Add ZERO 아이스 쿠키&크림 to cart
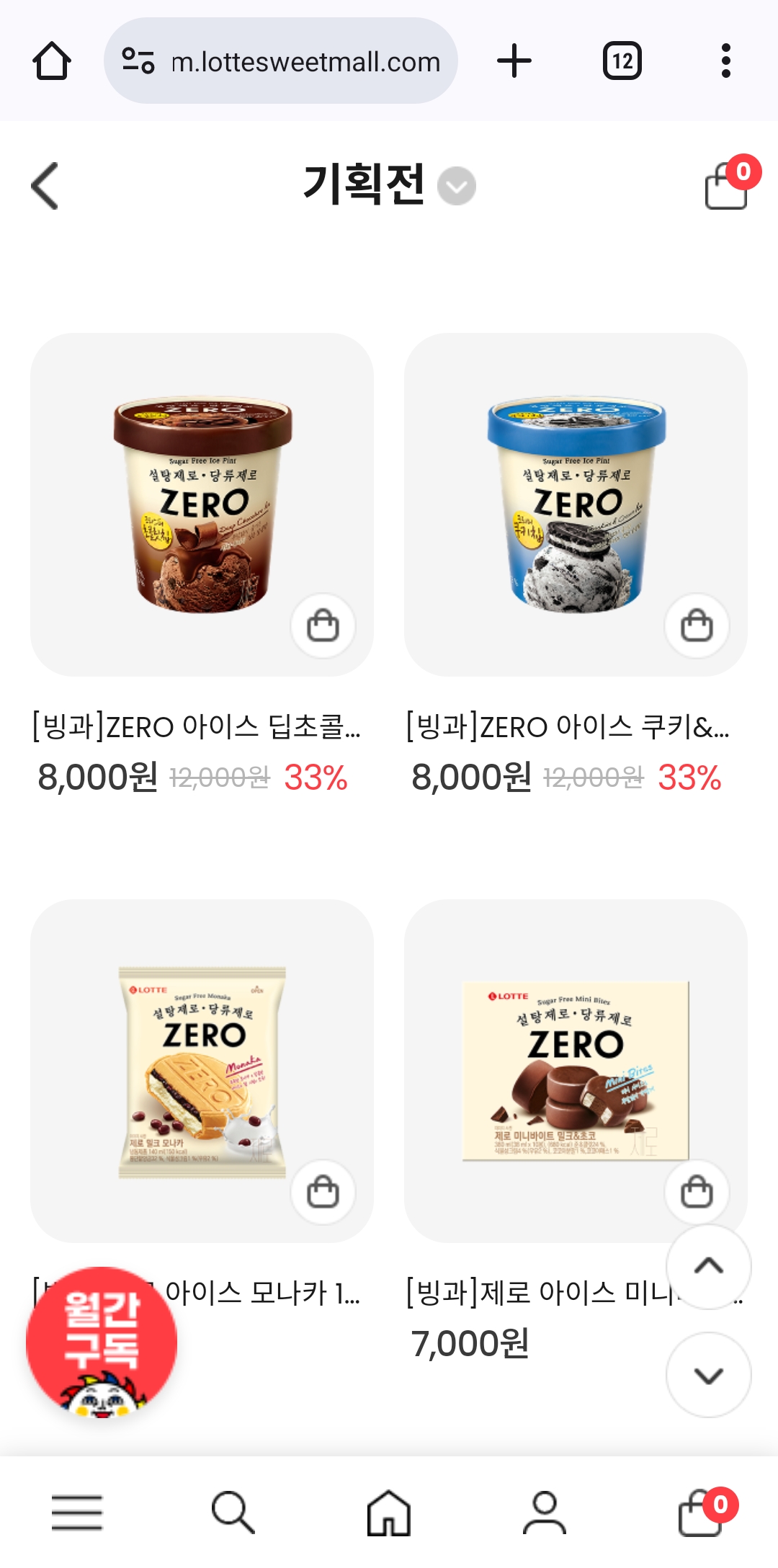Viewport: 778px width, 1568px height. [697, 625]
